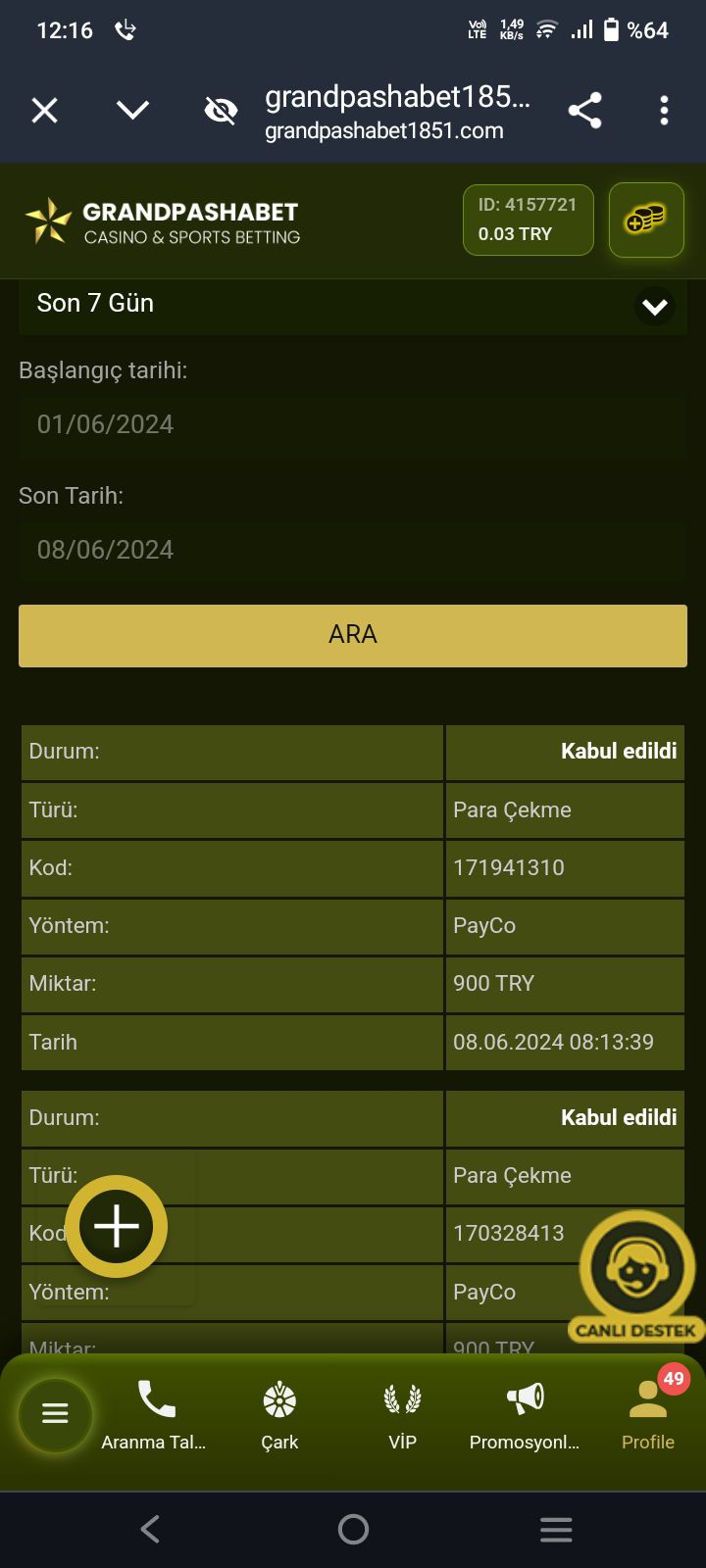The width and height of the screenshot is (706, 1568).
Task: Share the current page
Action: [x=585, y=111]
